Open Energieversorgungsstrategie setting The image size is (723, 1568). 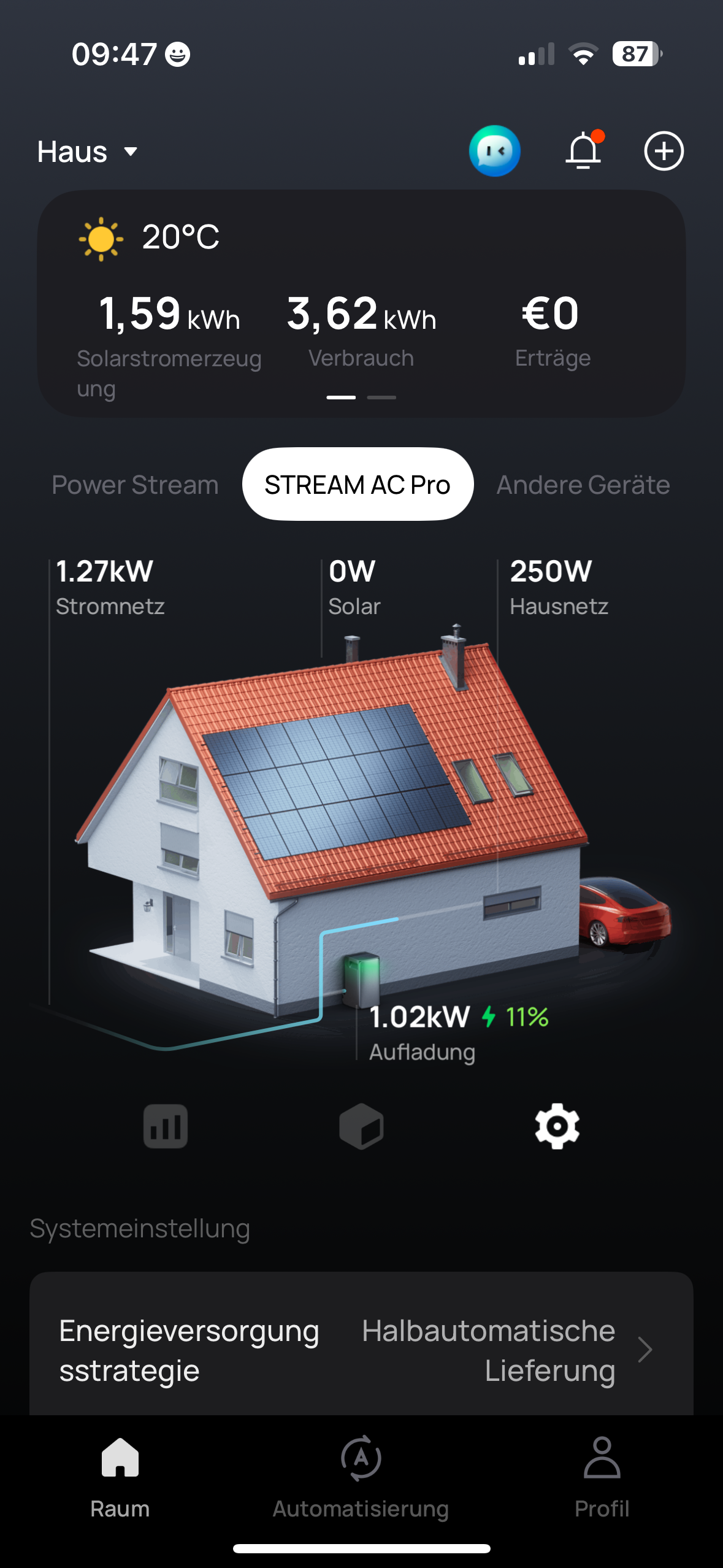click(361, 1350)
